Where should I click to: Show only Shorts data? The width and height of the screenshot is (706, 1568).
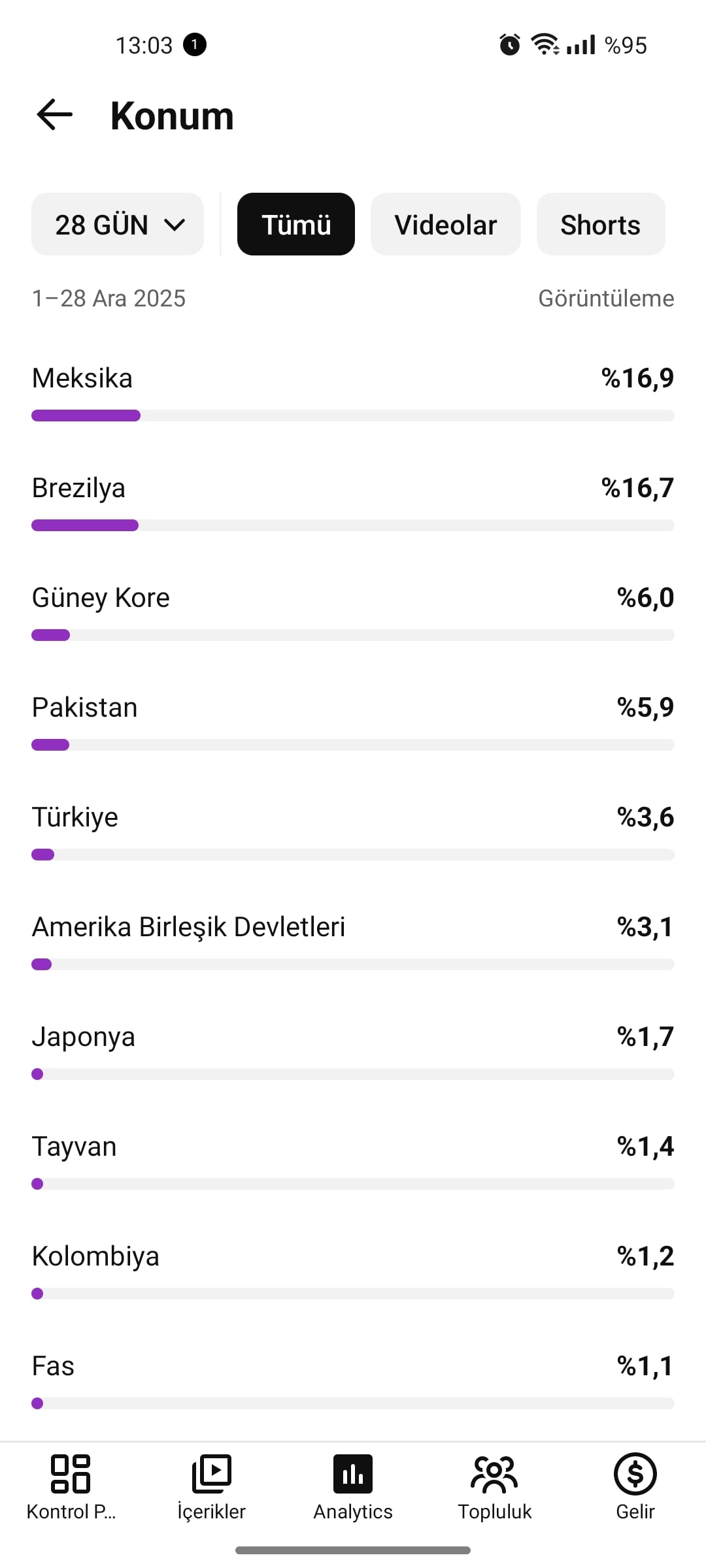point(601,224)
